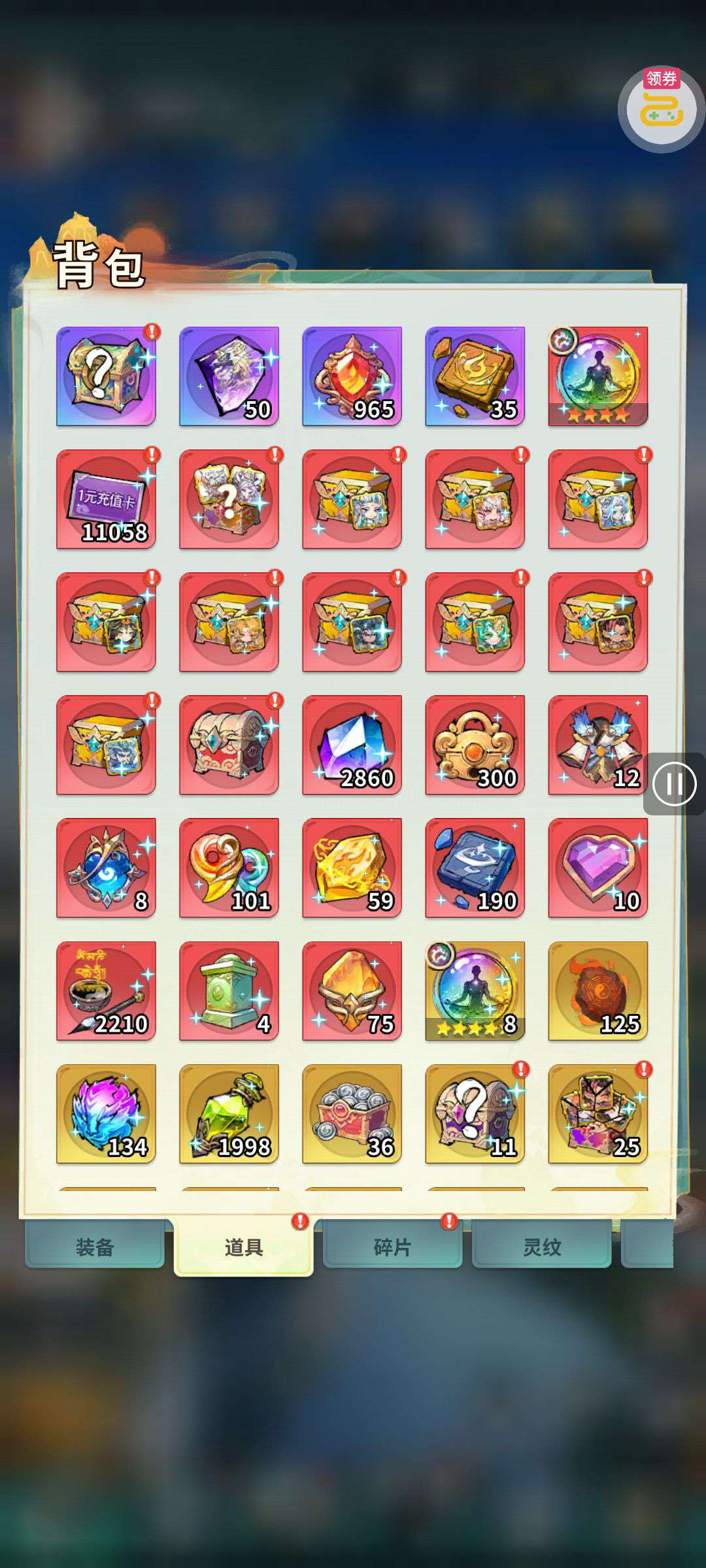Tap the floating pause button
706x1568 pixels.
pos(674,783)
